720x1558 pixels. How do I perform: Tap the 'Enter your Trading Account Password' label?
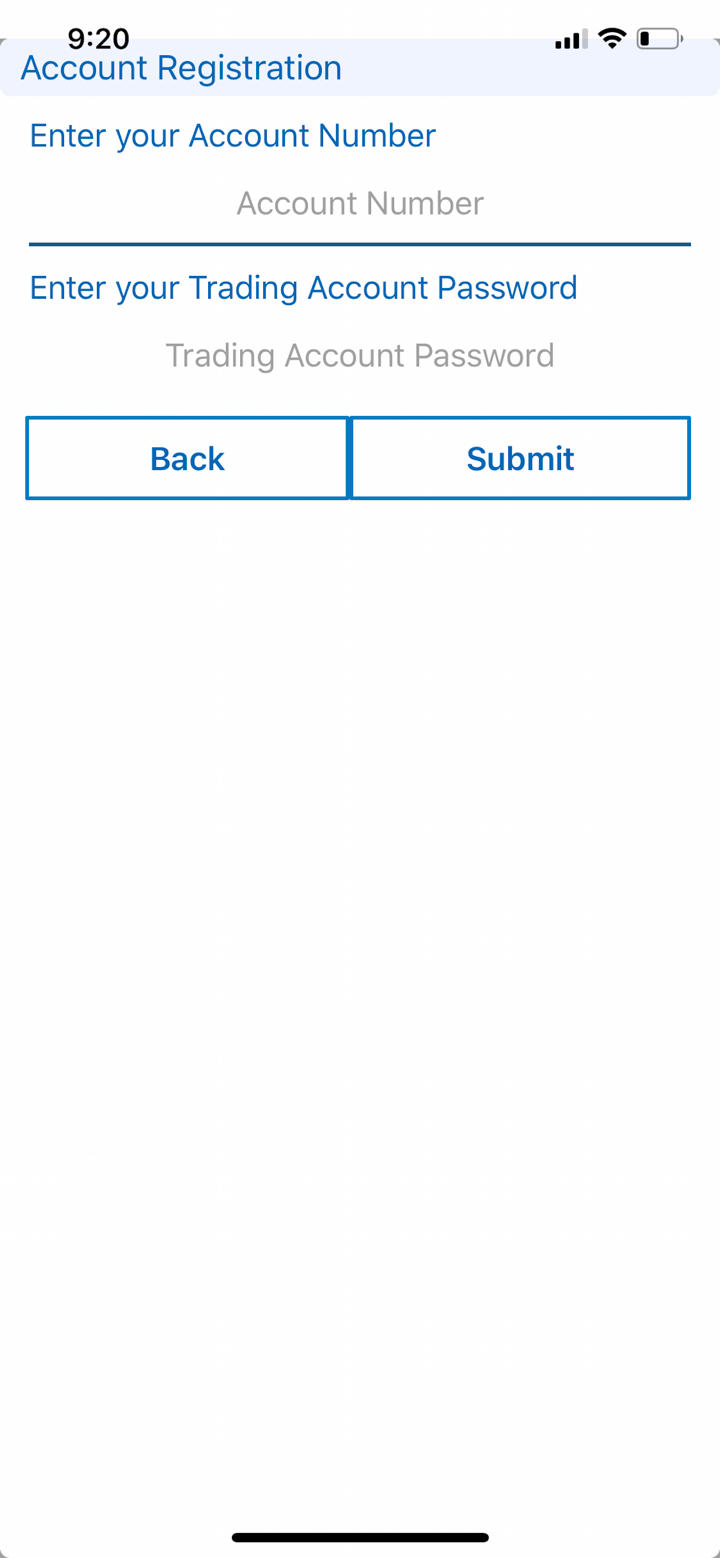303,287
